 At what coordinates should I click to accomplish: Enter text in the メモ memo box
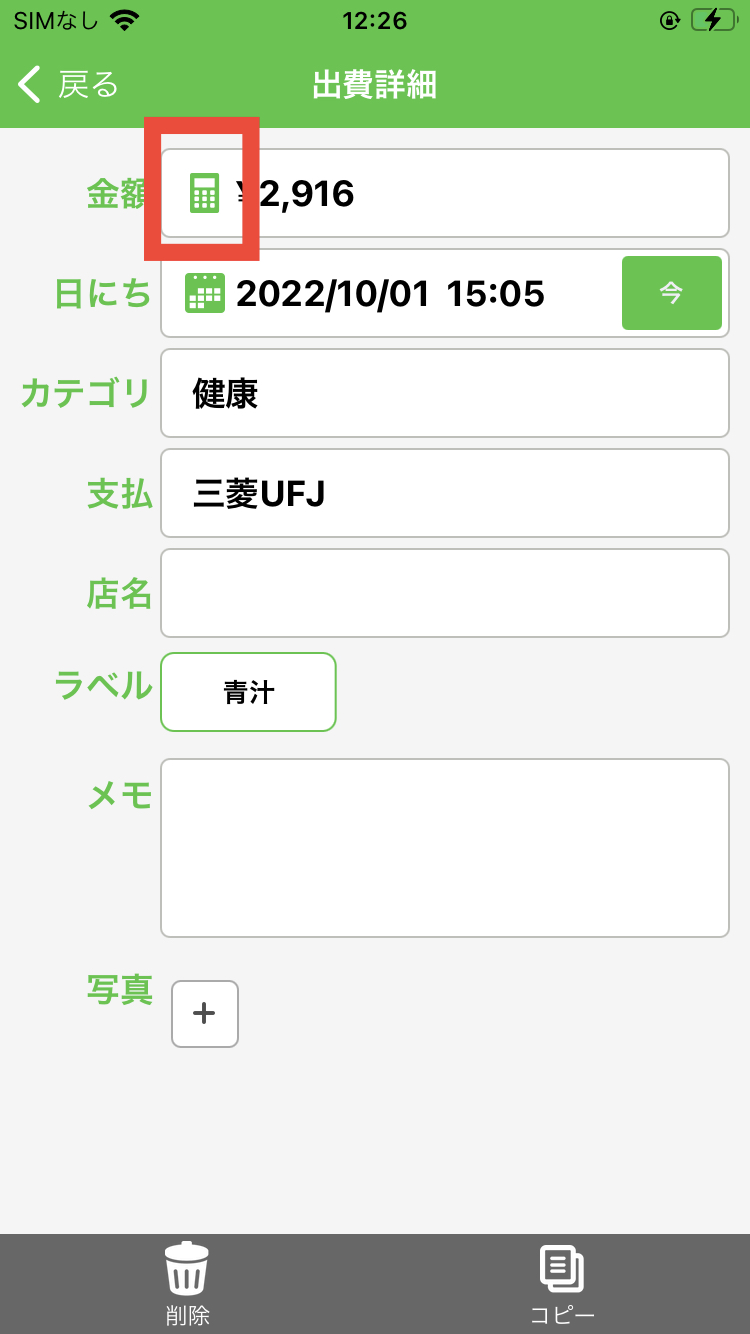[444, 848]
